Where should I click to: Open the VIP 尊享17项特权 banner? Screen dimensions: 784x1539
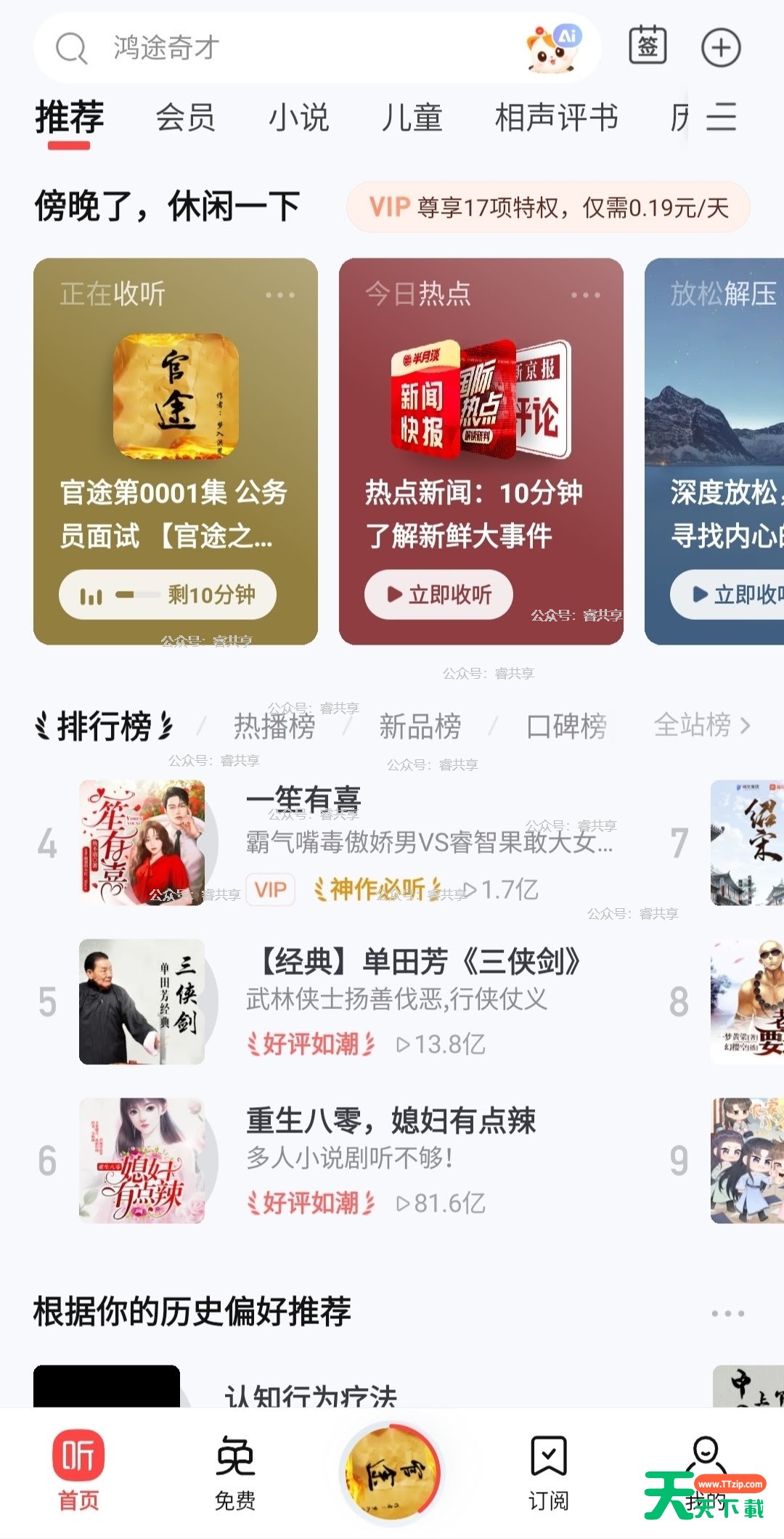tap(548, 208)
